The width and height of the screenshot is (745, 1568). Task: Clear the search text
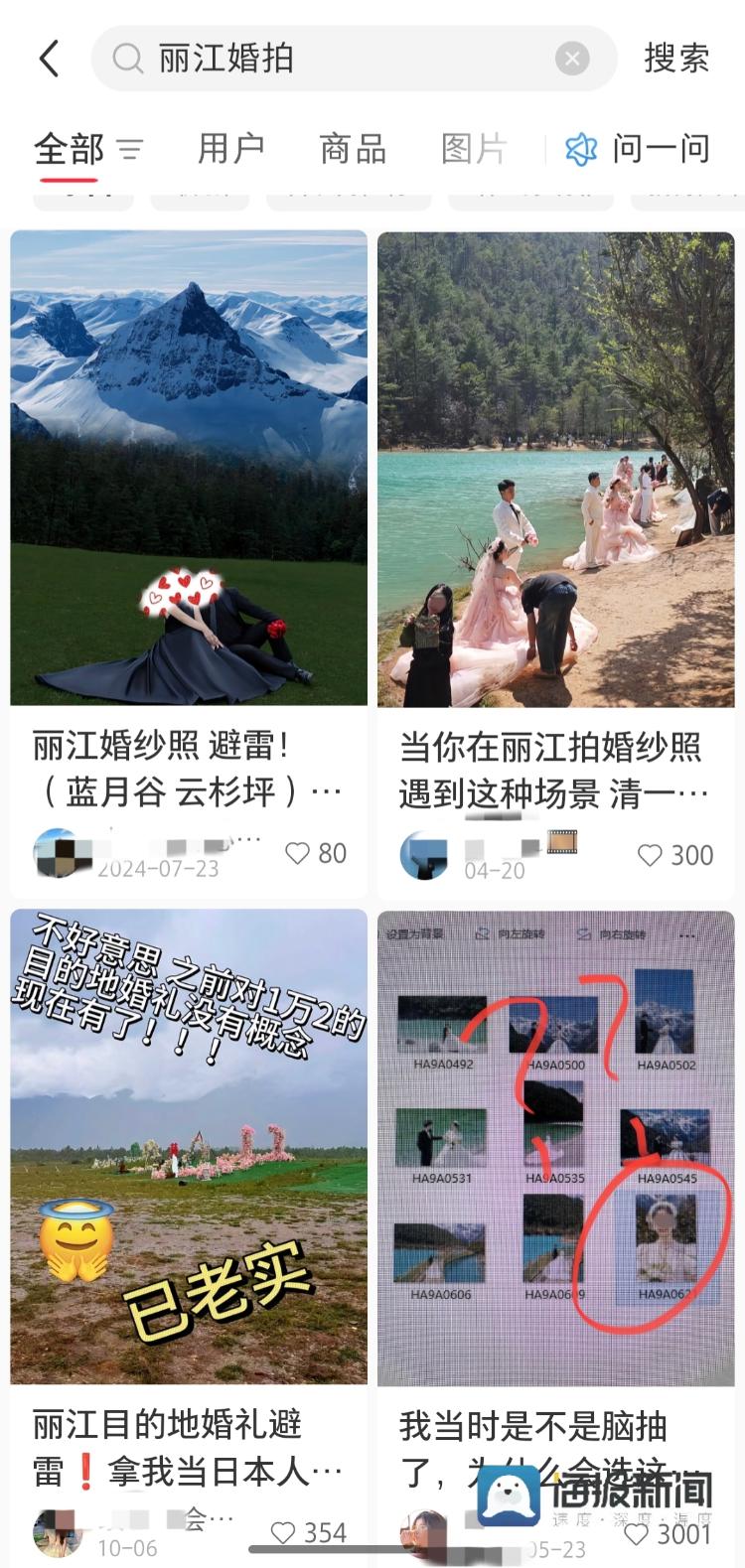[572, 59]
